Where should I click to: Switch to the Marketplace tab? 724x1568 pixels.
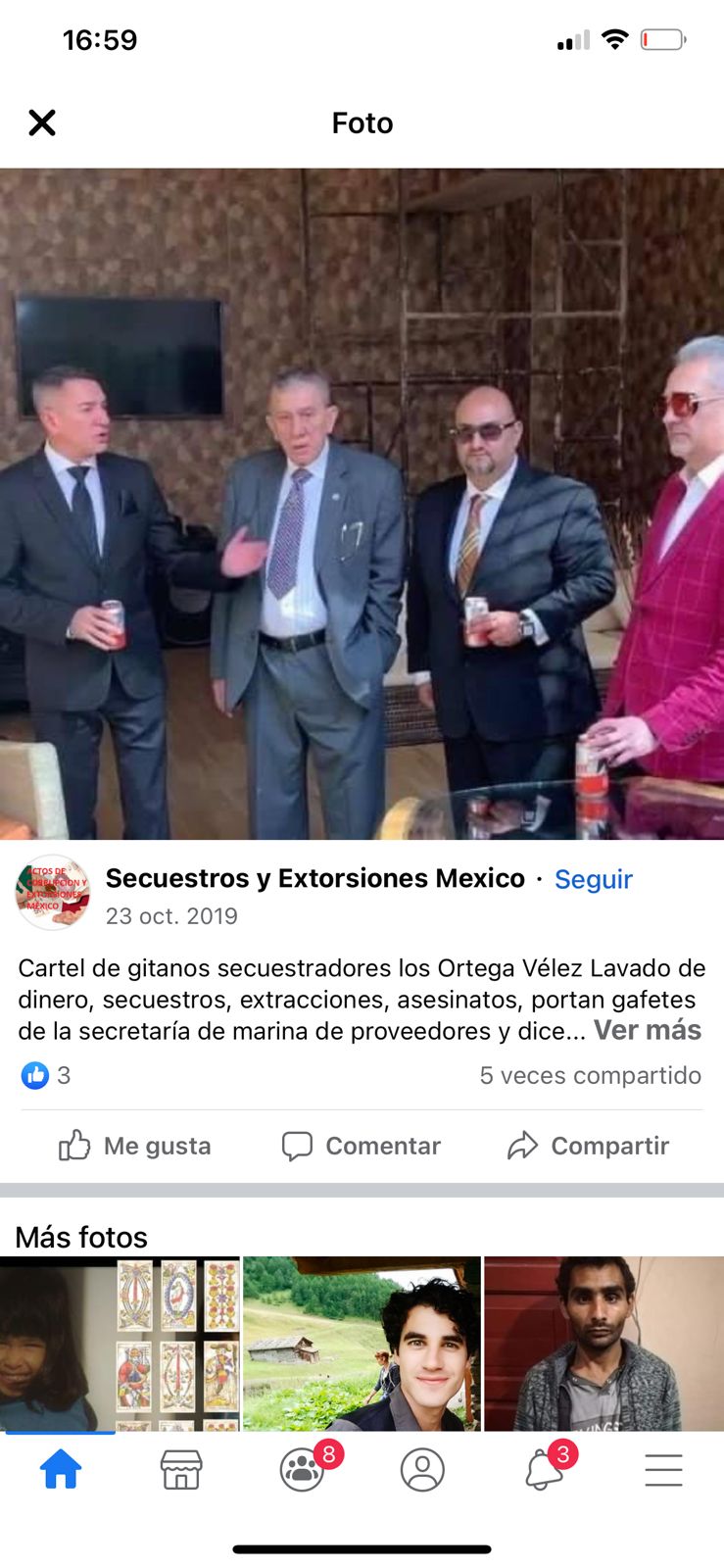[181, 1470]
